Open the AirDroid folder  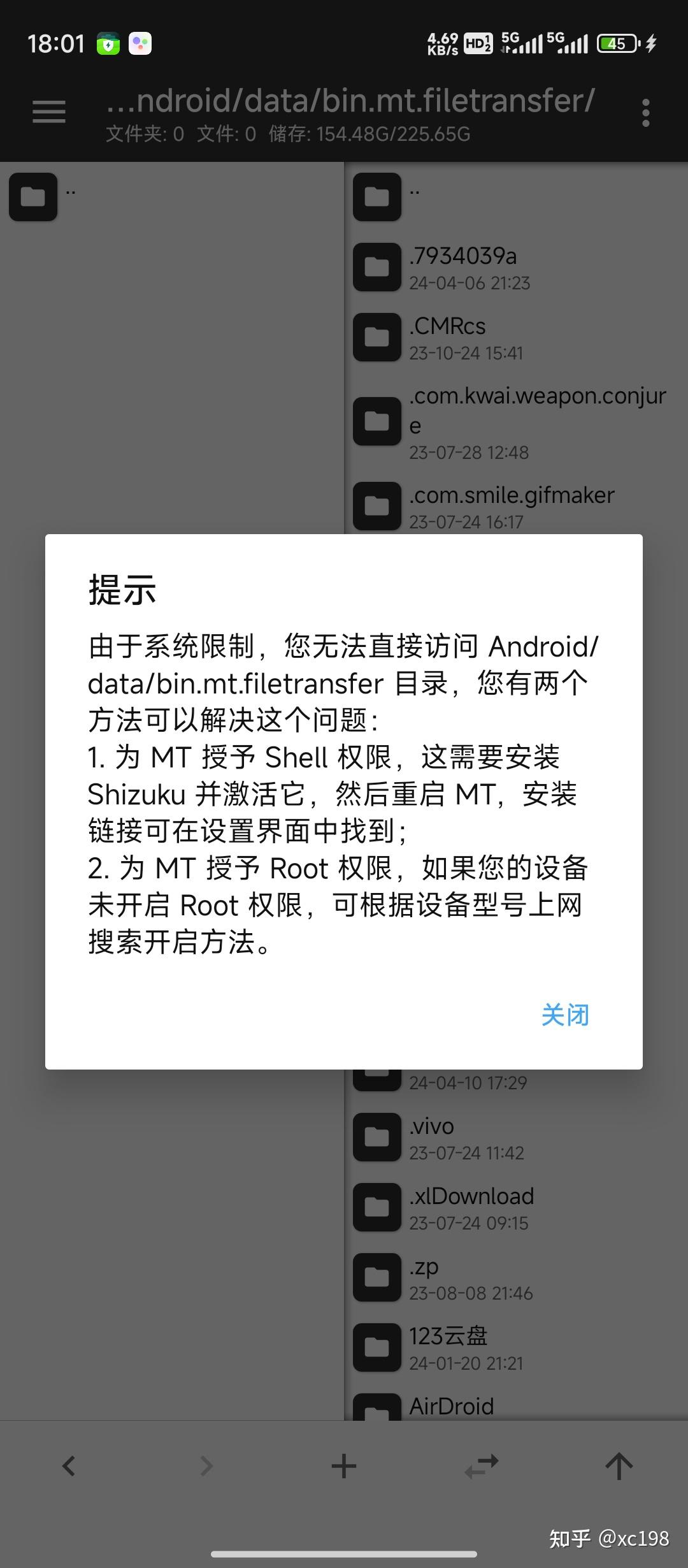click(x=451, y=1407)
